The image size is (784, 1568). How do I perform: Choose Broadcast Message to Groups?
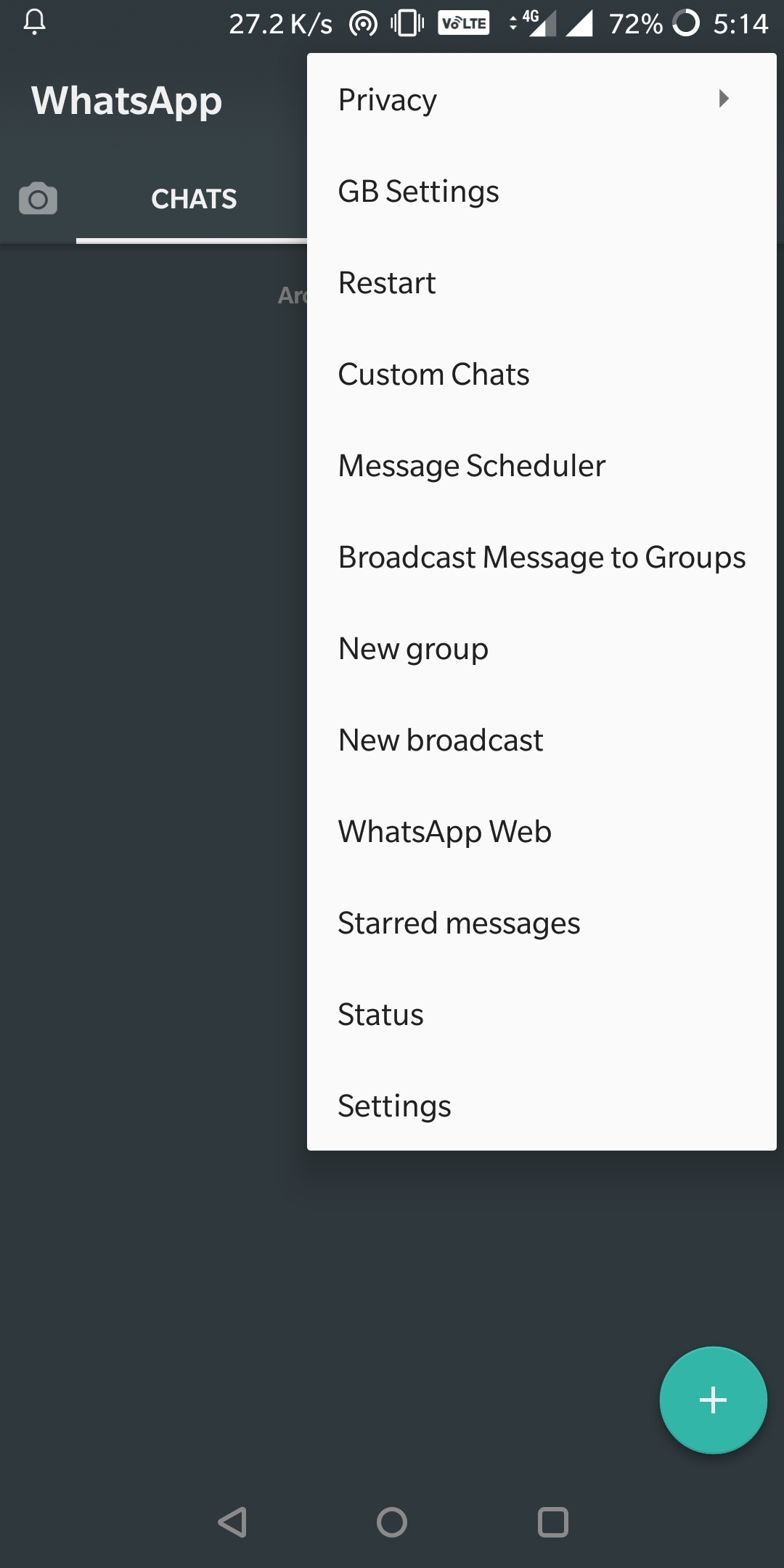[x=542, y=557]
